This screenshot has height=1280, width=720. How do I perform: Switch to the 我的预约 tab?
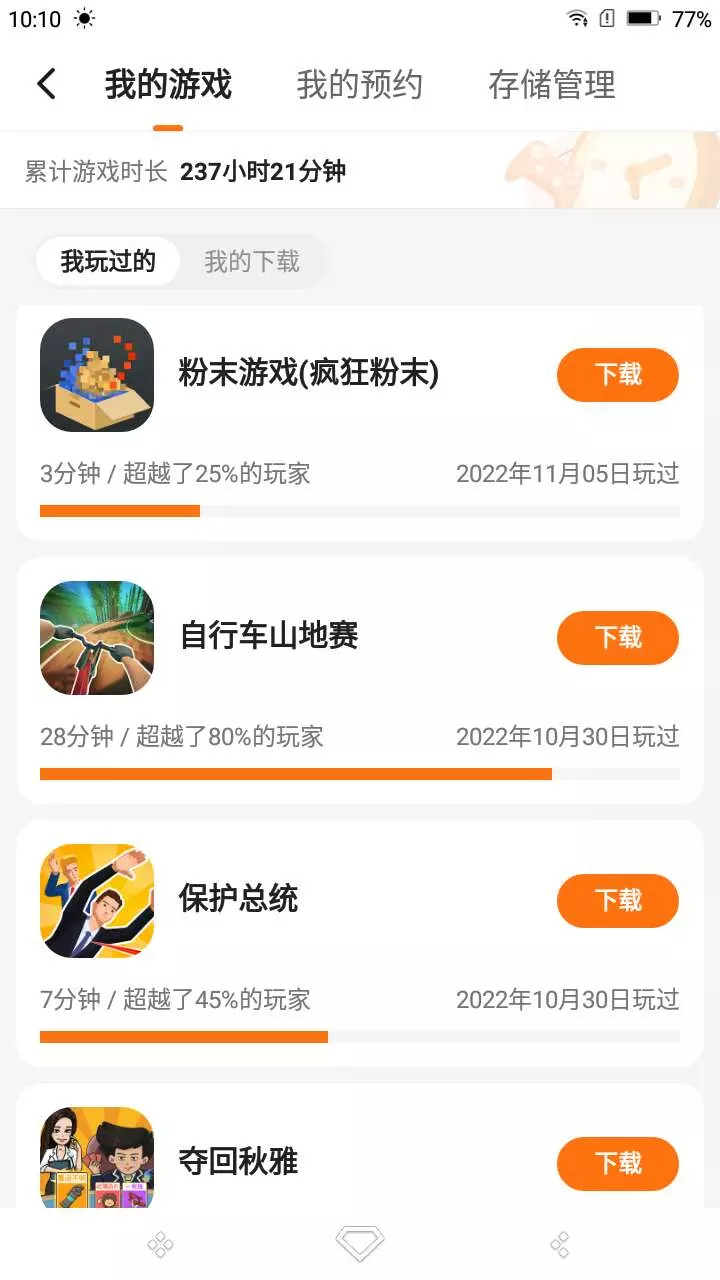(x=359, y=85)
